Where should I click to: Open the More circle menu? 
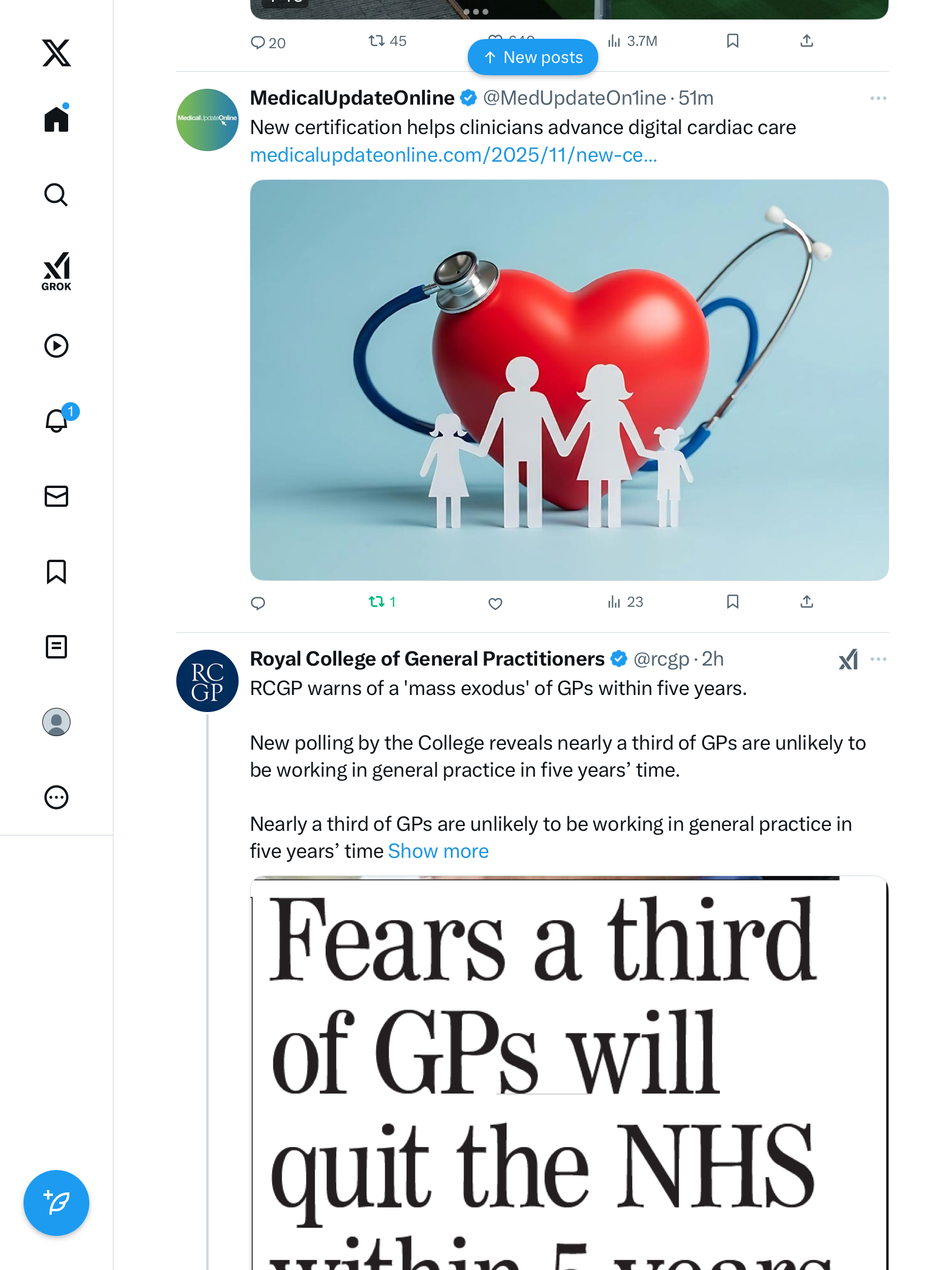click(x=56, y=797)
